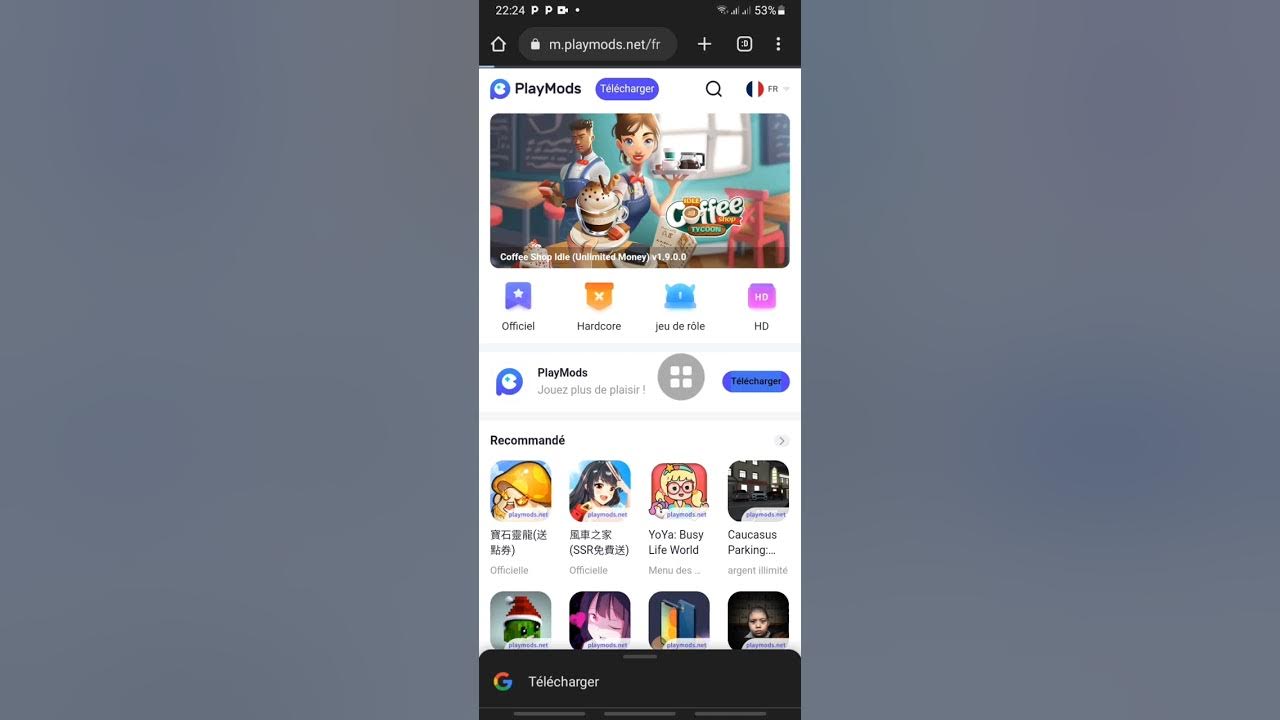Open the jeu de rôle category
The height and width of the screenshot is (720, 1280).
[x=680, y=306]
